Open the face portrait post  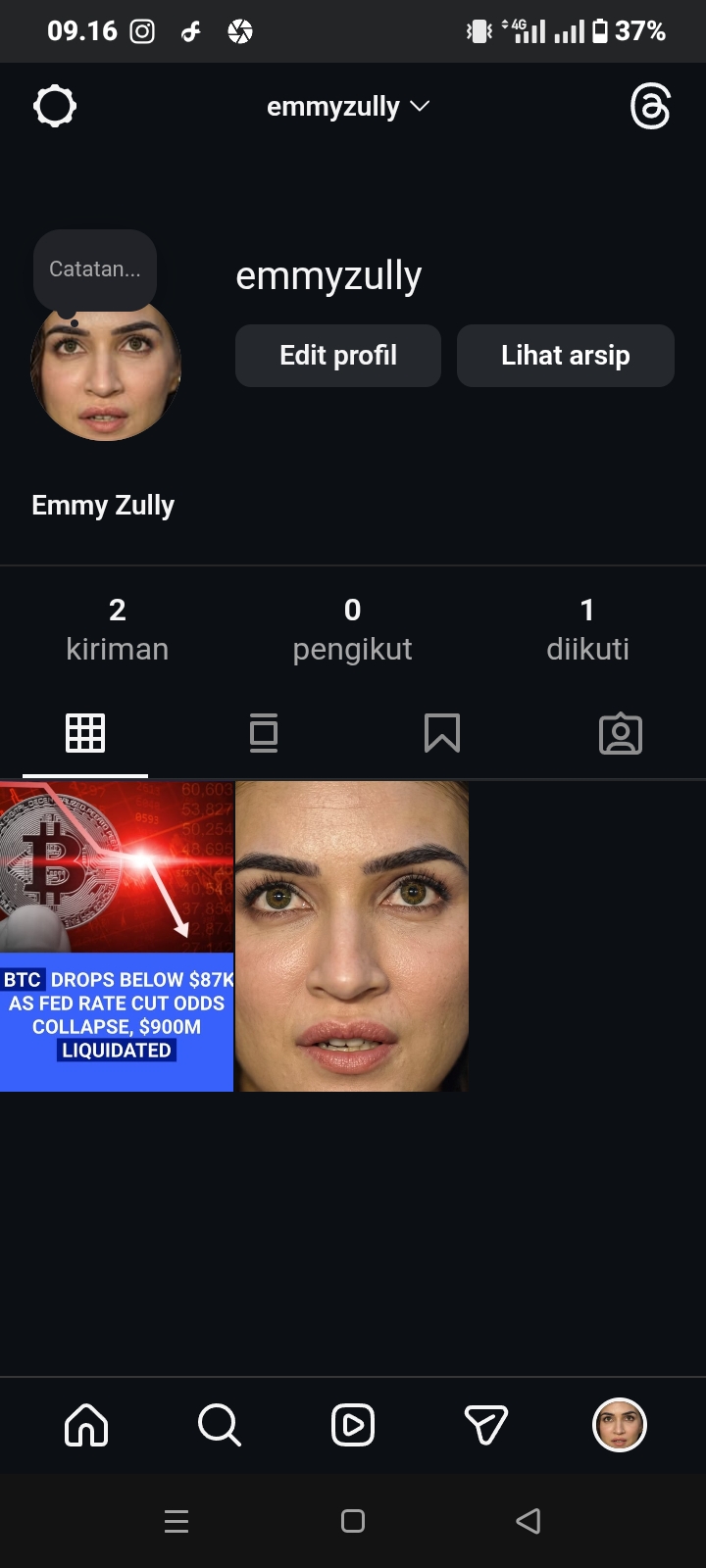352,936
